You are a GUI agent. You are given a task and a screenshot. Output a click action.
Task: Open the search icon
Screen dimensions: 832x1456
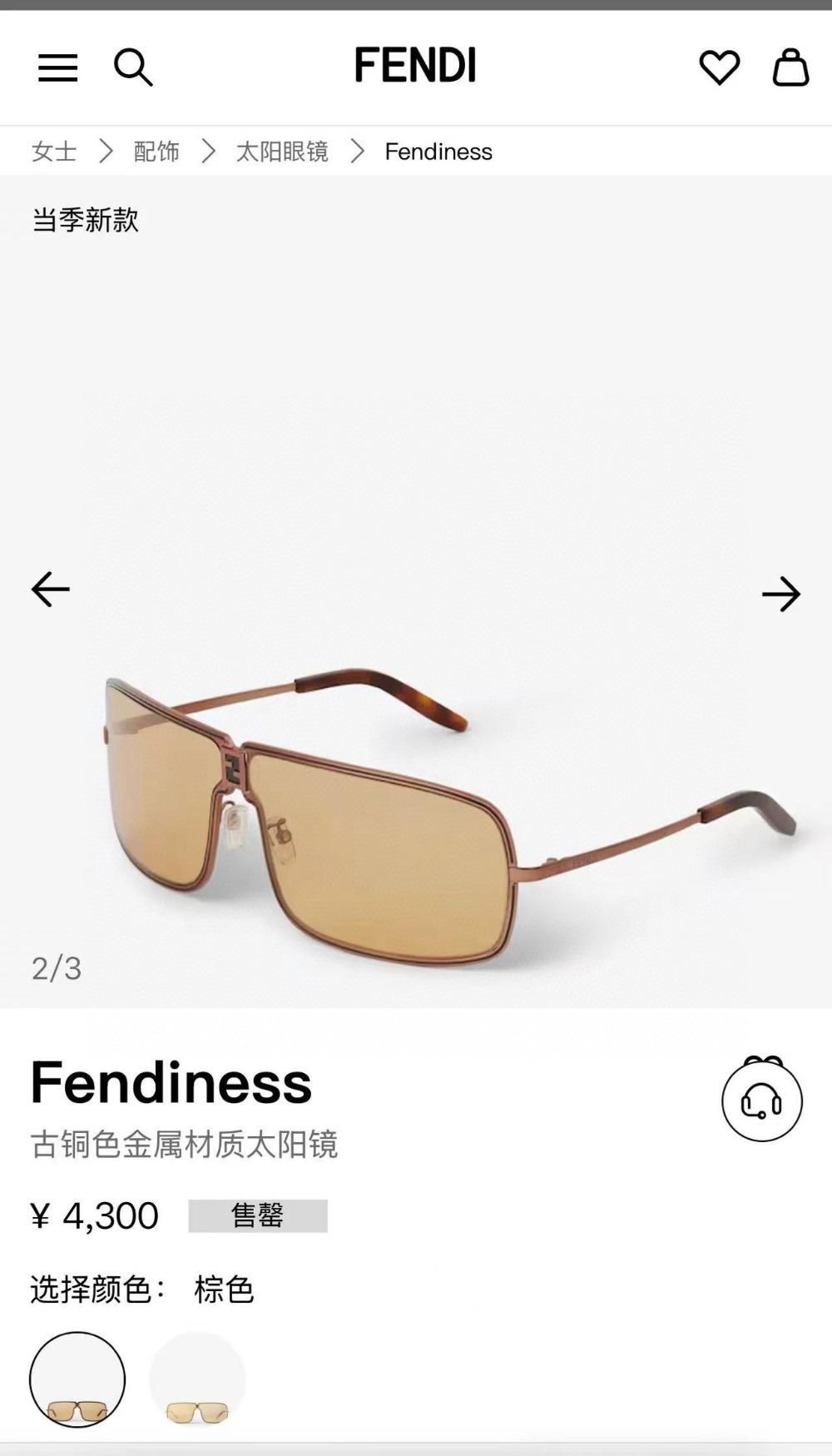(x=132, y=67)
